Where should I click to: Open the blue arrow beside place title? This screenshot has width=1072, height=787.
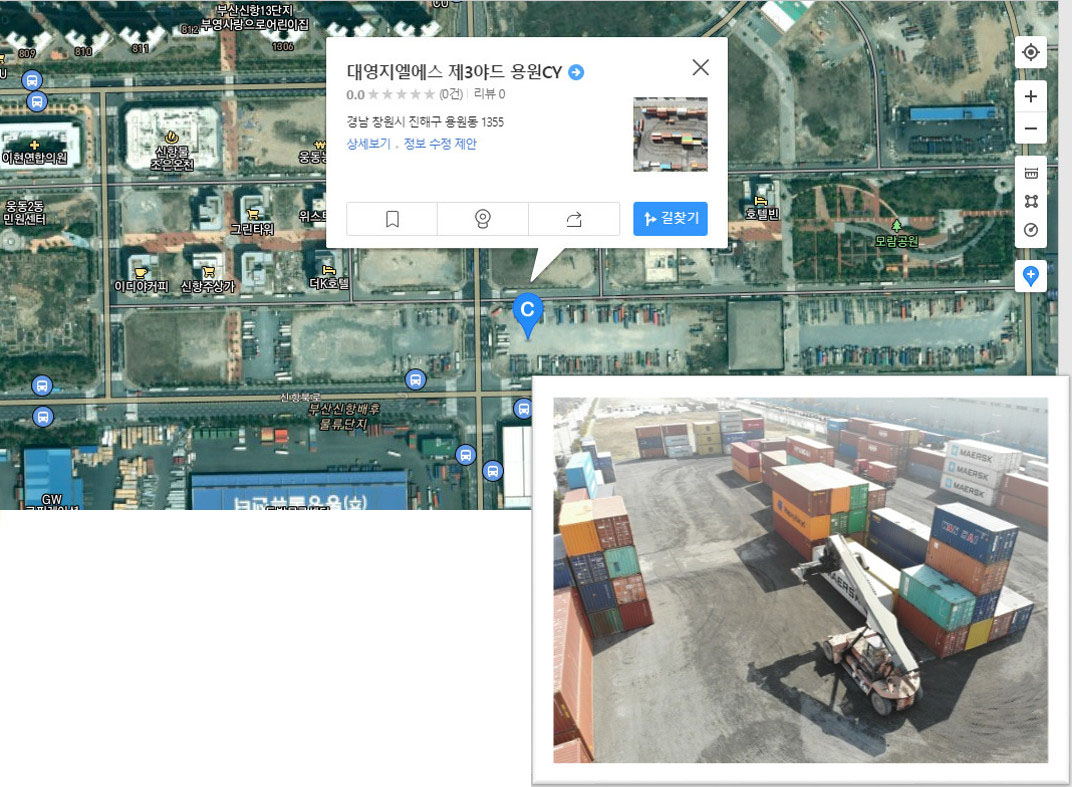coord(576,72)
